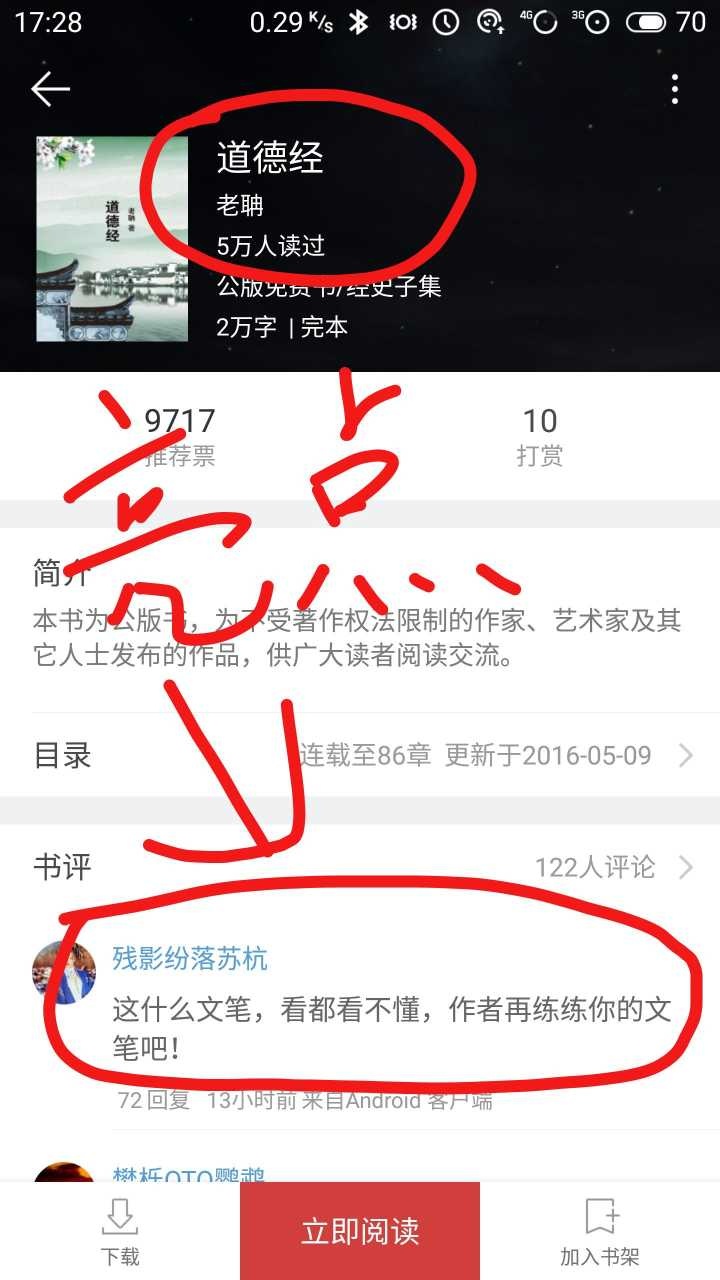Start reading with 立即阅读

point(360,1232)
